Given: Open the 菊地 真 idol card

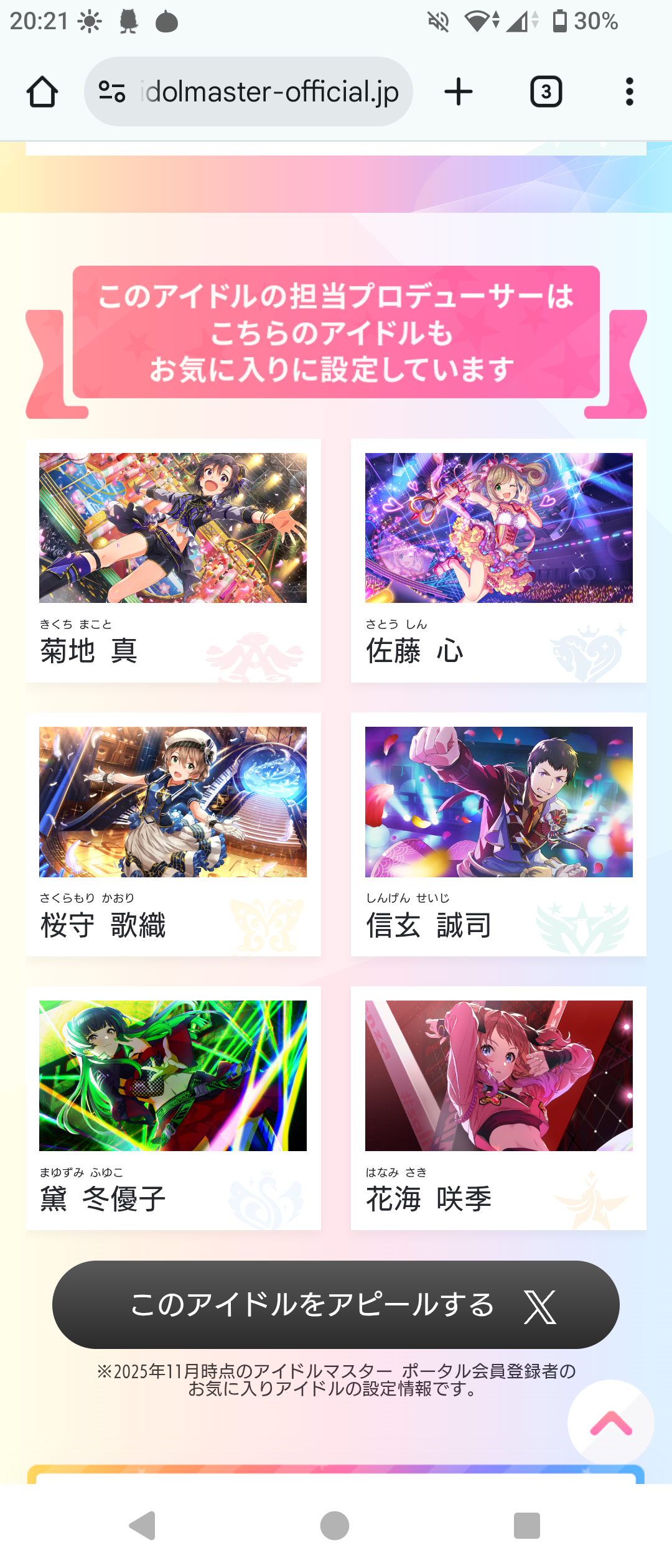Looking at the screenshot, I should [173, 560].
